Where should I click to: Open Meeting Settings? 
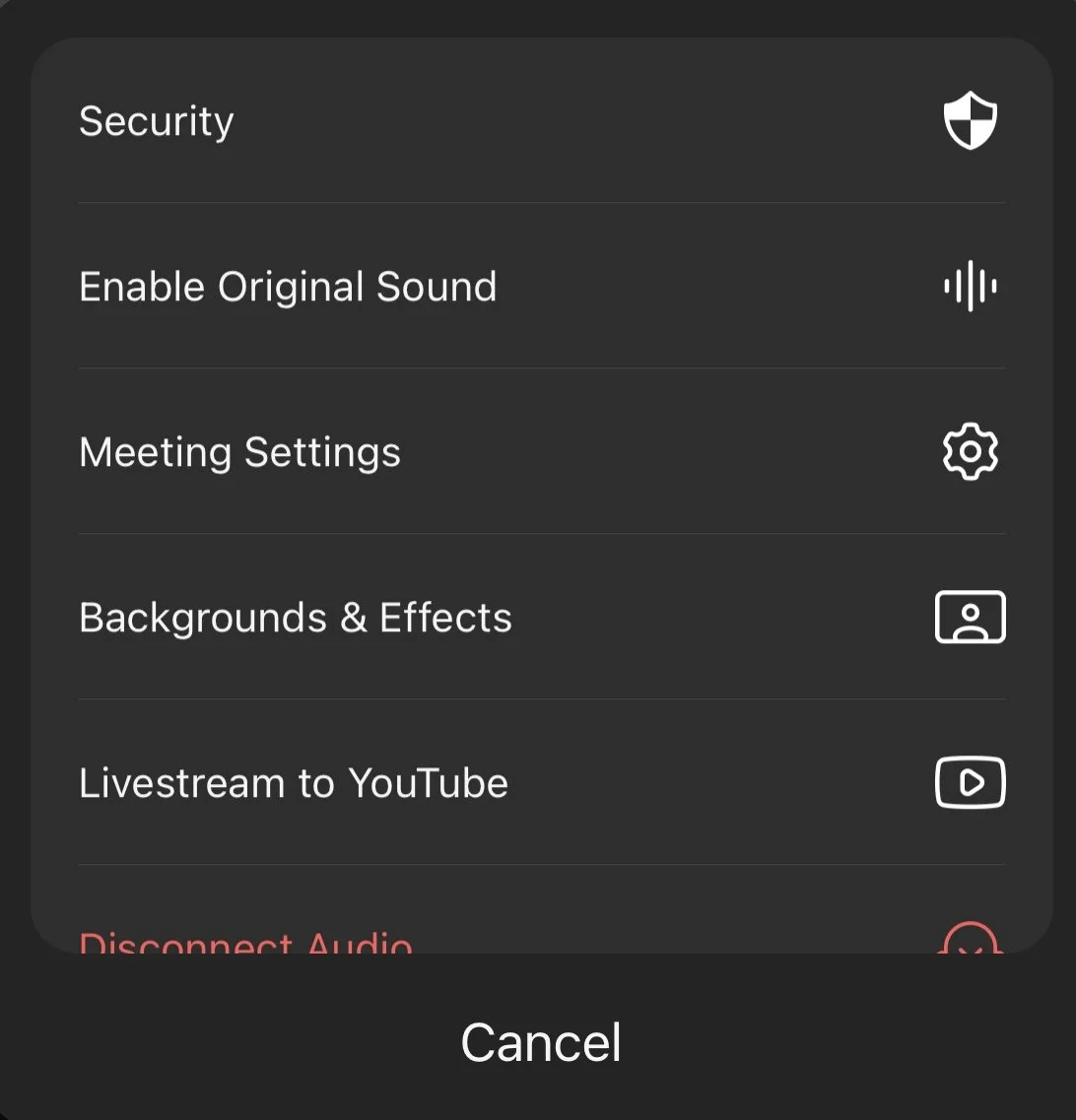point(239,452)
